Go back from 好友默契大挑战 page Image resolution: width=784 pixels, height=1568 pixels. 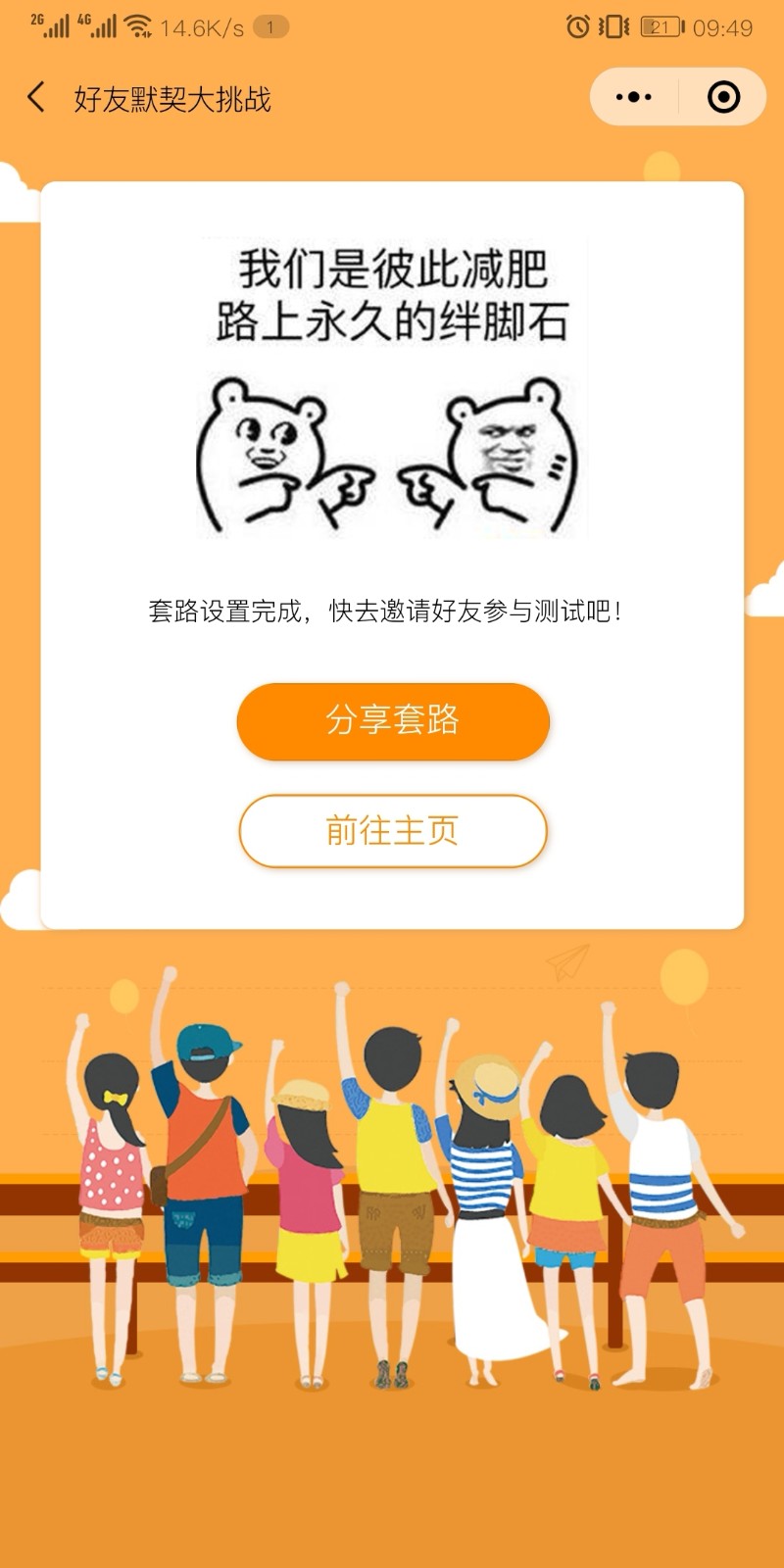pos(36,98)
